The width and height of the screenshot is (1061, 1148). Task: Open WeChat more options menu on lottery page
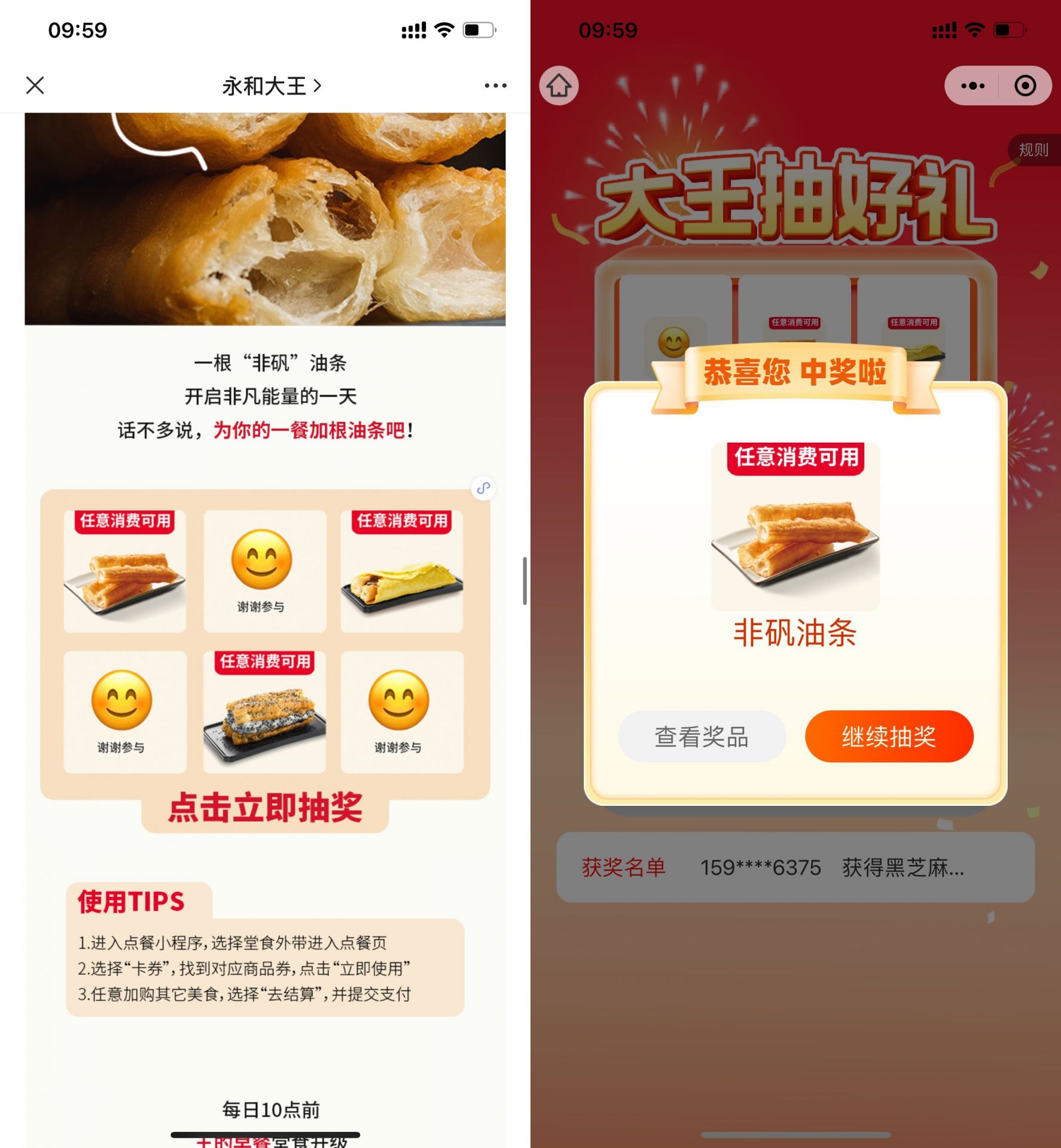[x=972, y=86]
